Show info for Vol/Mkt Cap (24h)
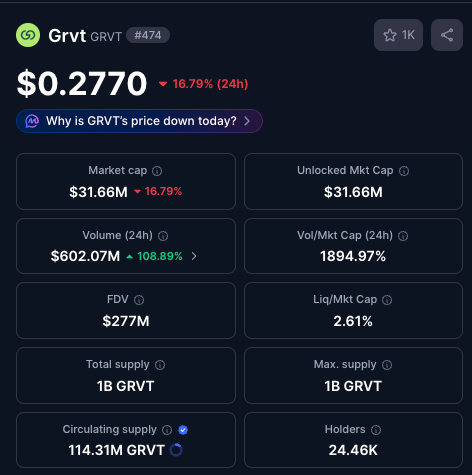The height and width of the screenshot is (475, 472). click(x=403, y=236)
